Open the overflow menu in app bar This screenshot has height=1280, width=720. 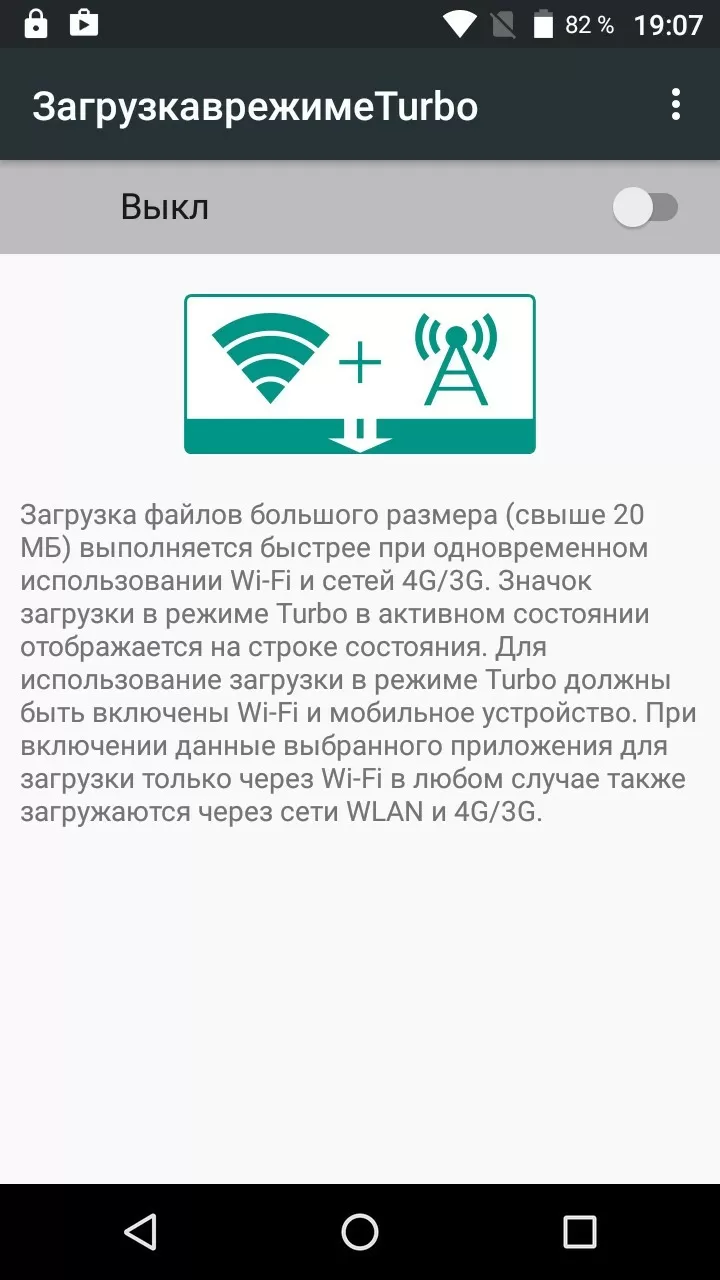pyautogui.click(x=676, y=105)
